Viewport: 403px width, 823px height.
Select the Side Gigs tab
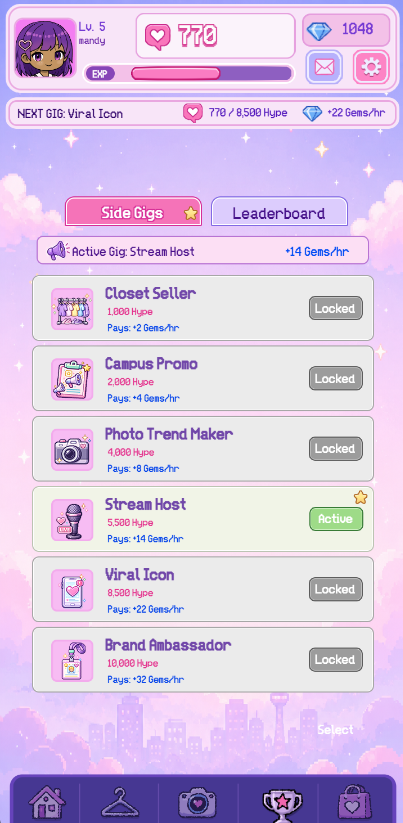133,213
